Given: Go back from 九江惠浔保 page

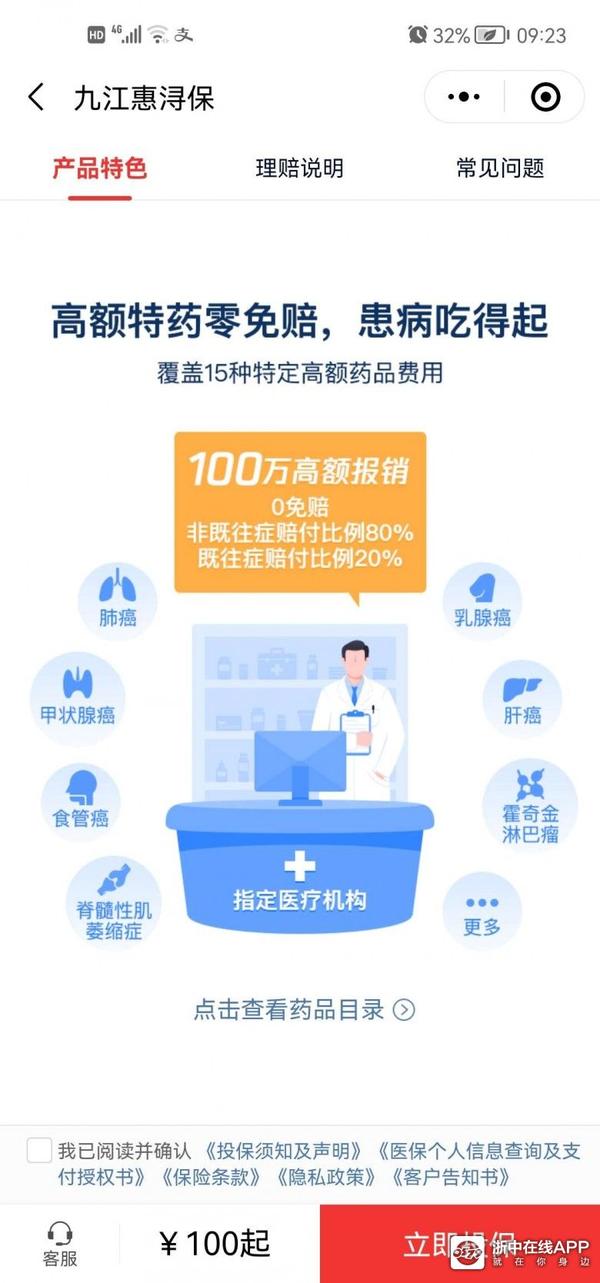Looking at the screenshot, I should (x=36, y=98).
